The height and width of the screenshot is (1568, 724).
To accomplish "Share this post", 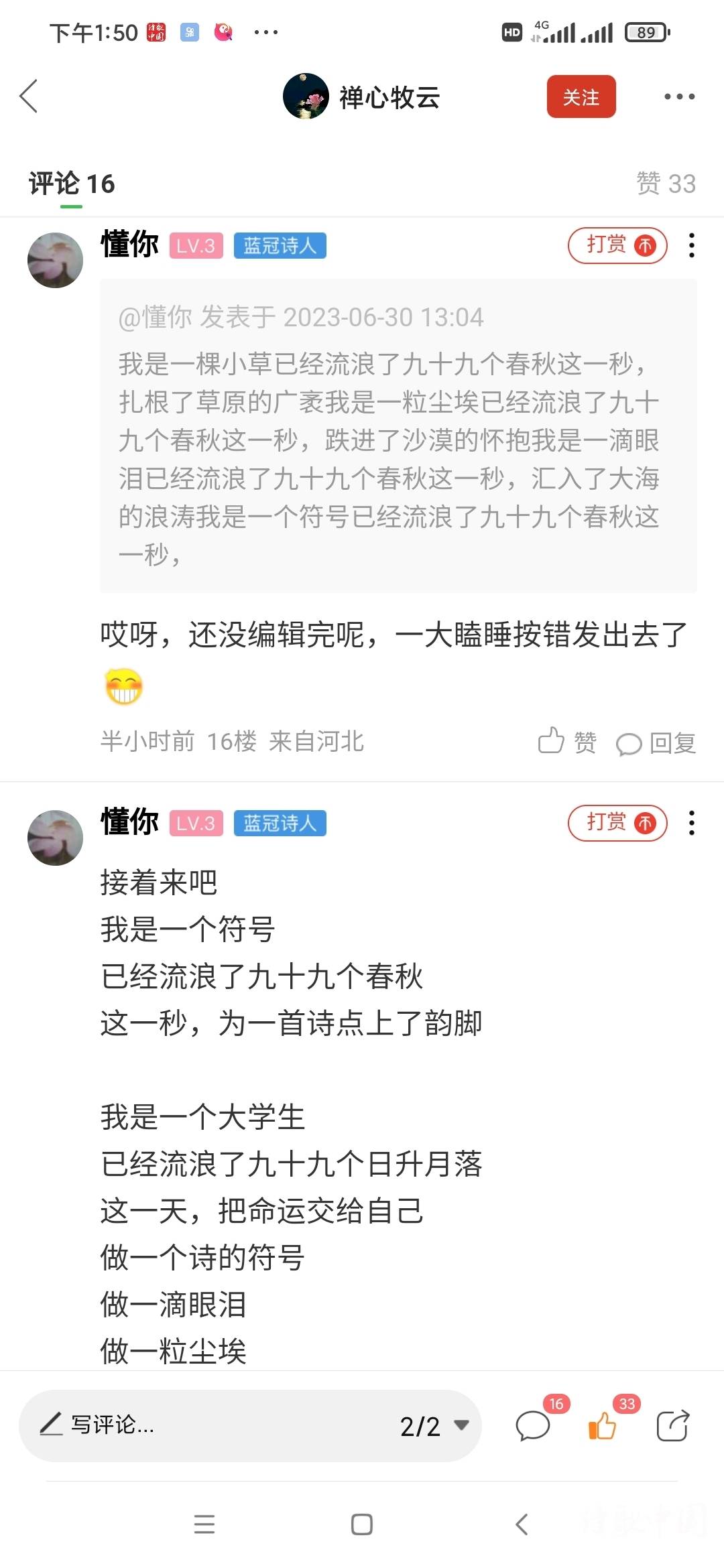I will click(672, 1424).
